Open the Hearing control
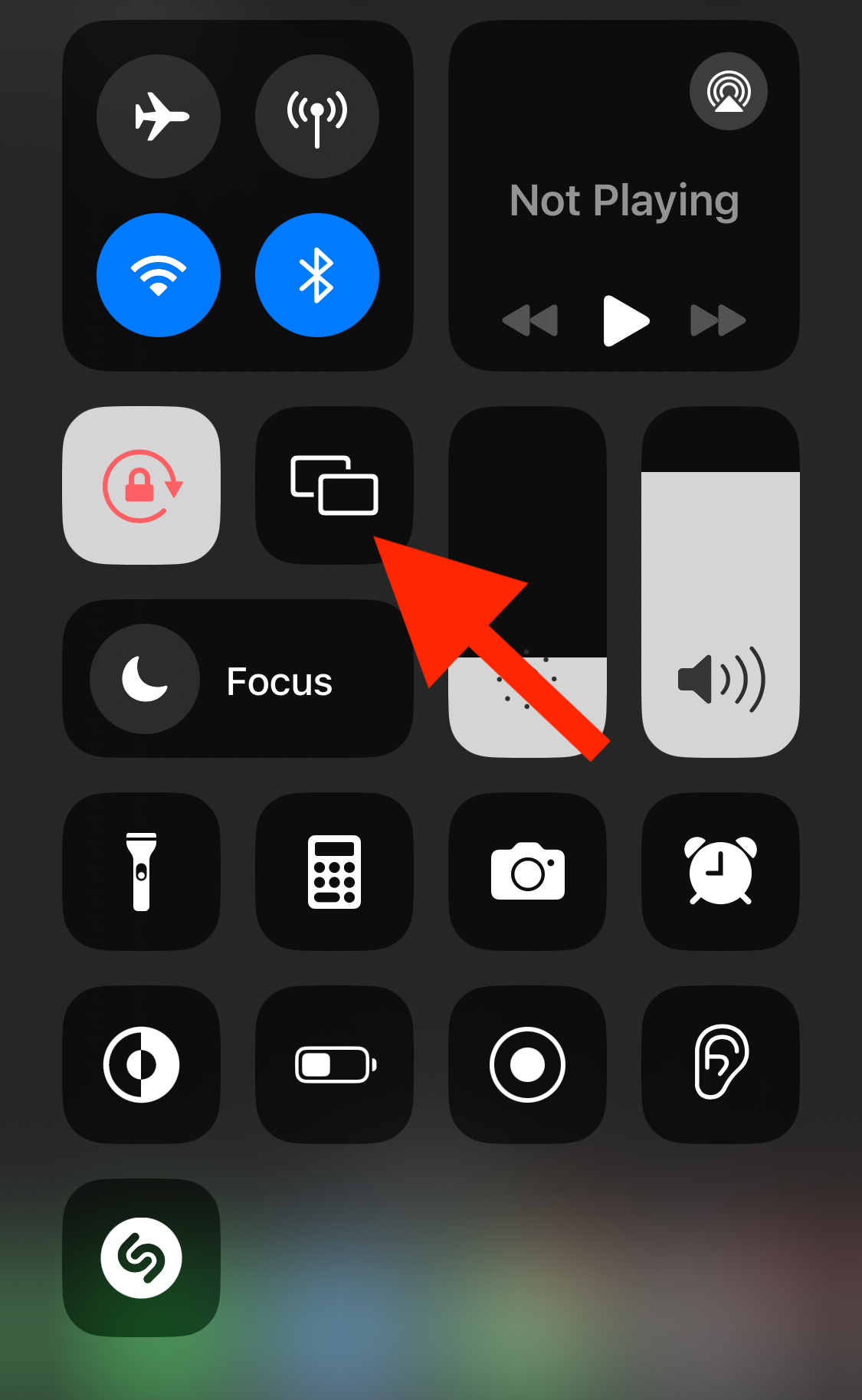The width and height of the screenshot is (862, 1400). pyautogui.click(x=720, y=1065)
